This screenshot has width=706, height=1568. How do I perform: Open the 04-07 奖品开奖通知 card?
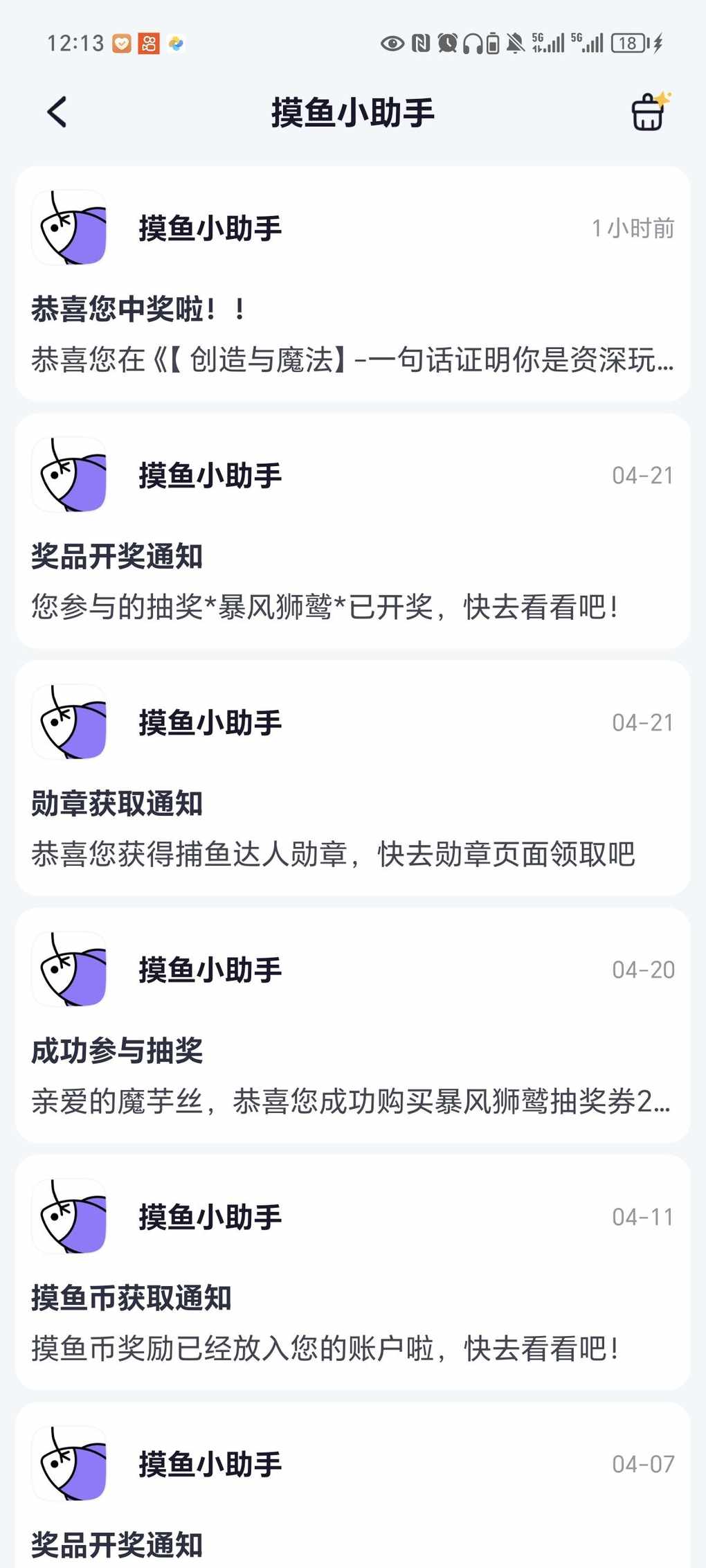[353, 1485]
